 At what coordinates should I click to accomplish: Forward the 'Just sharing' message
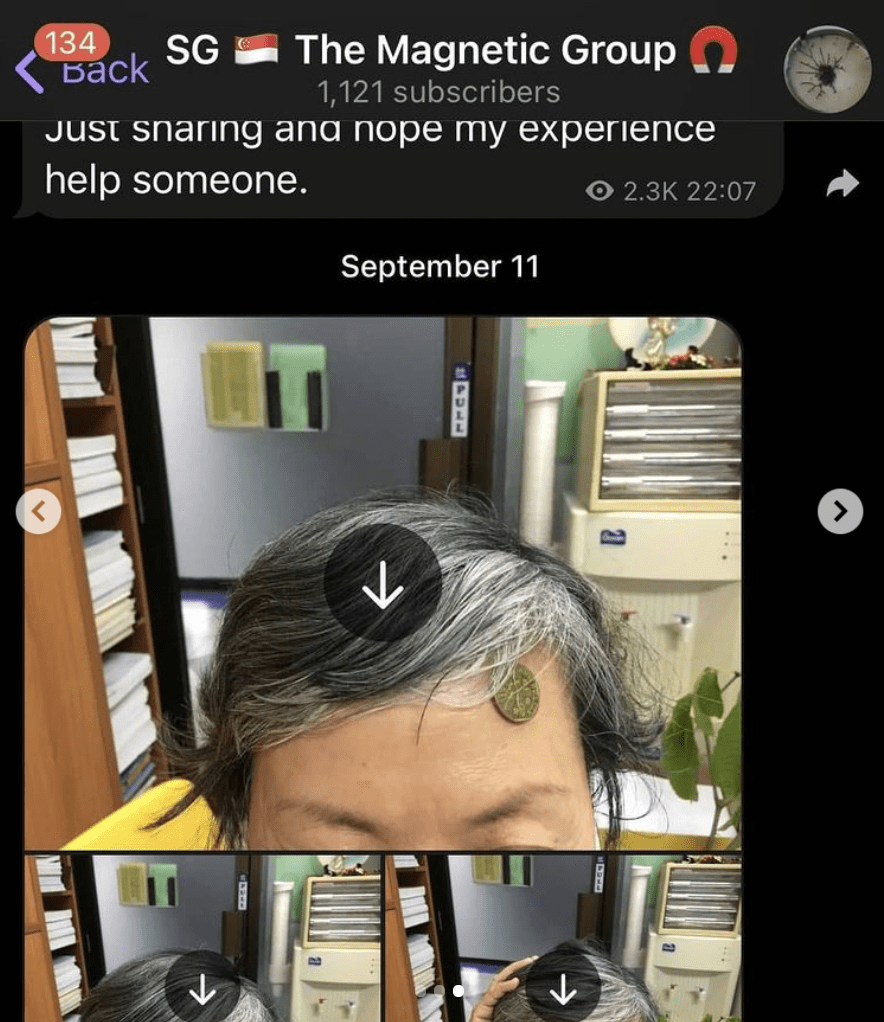[x=843, y=184]
